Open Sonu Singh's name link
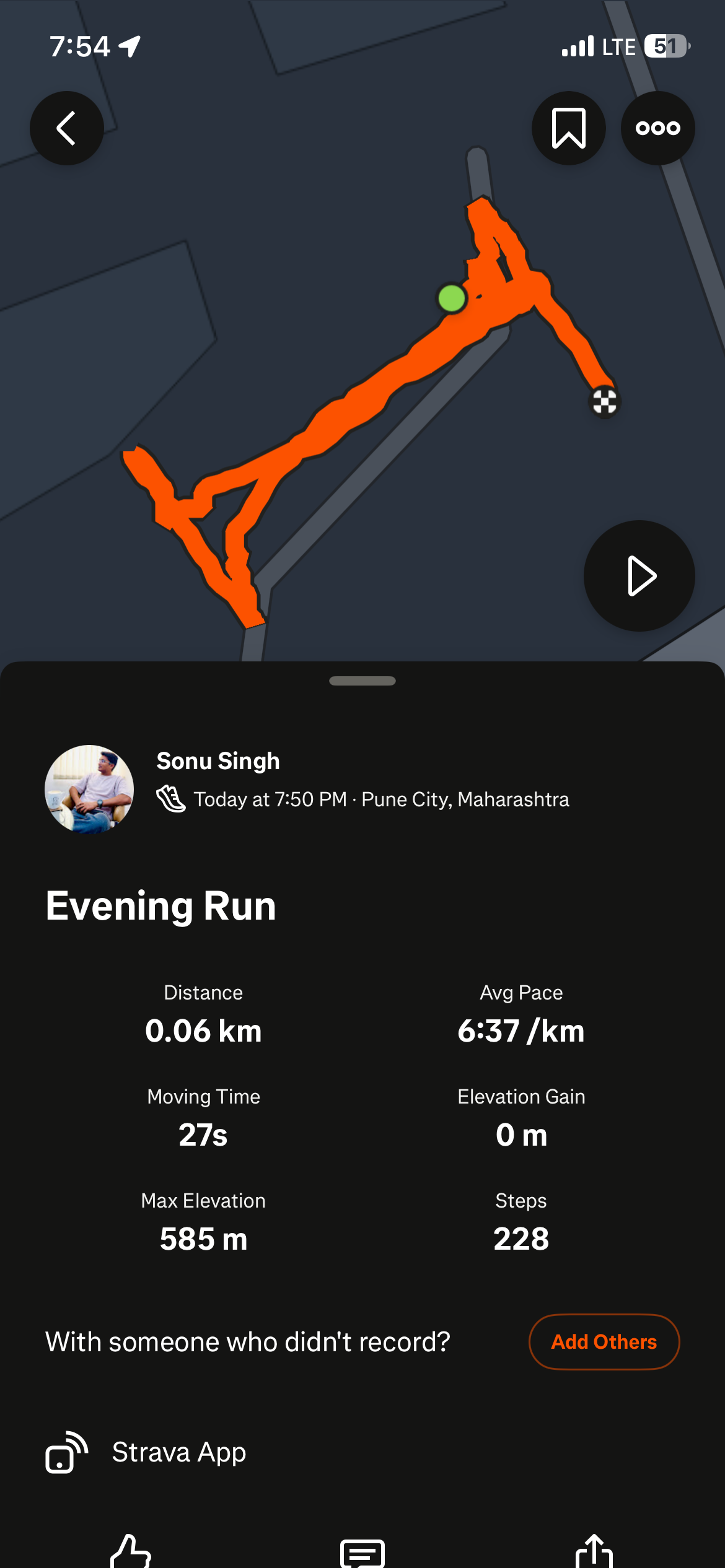Image resolution: width=725 pixels, height=1568 pixels. click(218, 761)
